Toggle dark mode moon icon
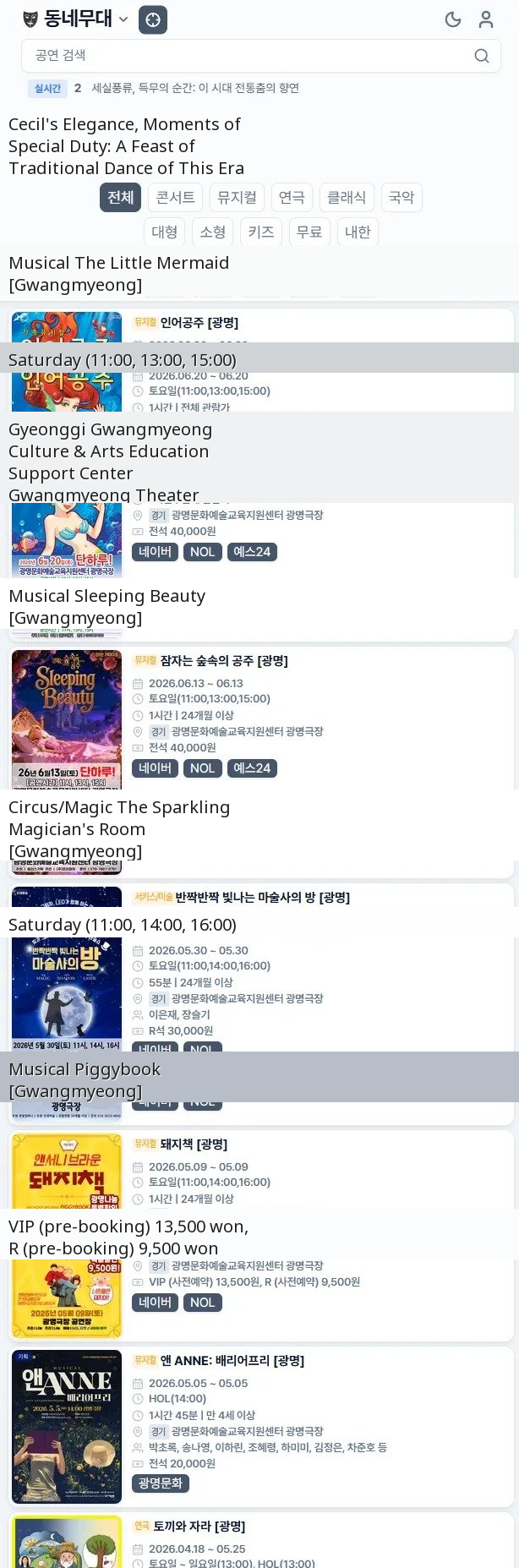519x1568 pixels. tap(453, 19)
